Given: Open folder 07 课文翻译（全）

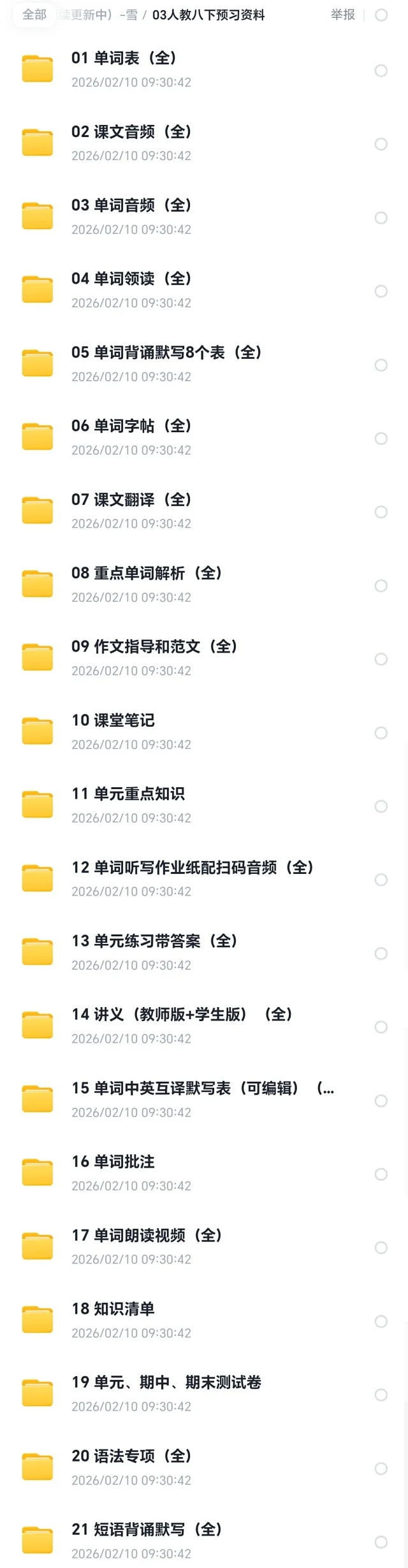Looking at the screenshot, I should tap(131, 500).
